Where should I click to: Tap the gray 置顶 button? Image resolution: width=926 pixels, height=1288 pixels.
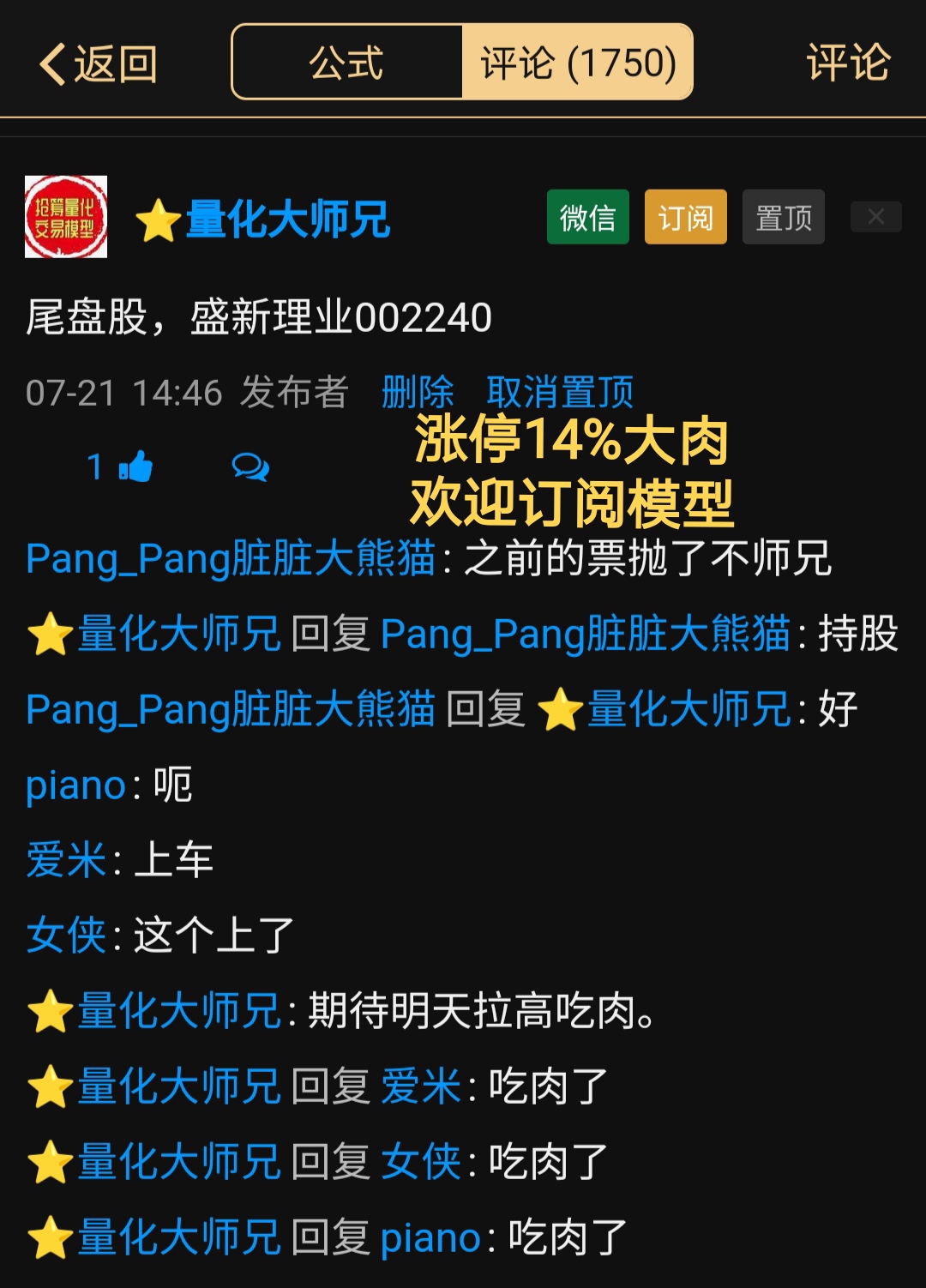(x=783, y=218)
